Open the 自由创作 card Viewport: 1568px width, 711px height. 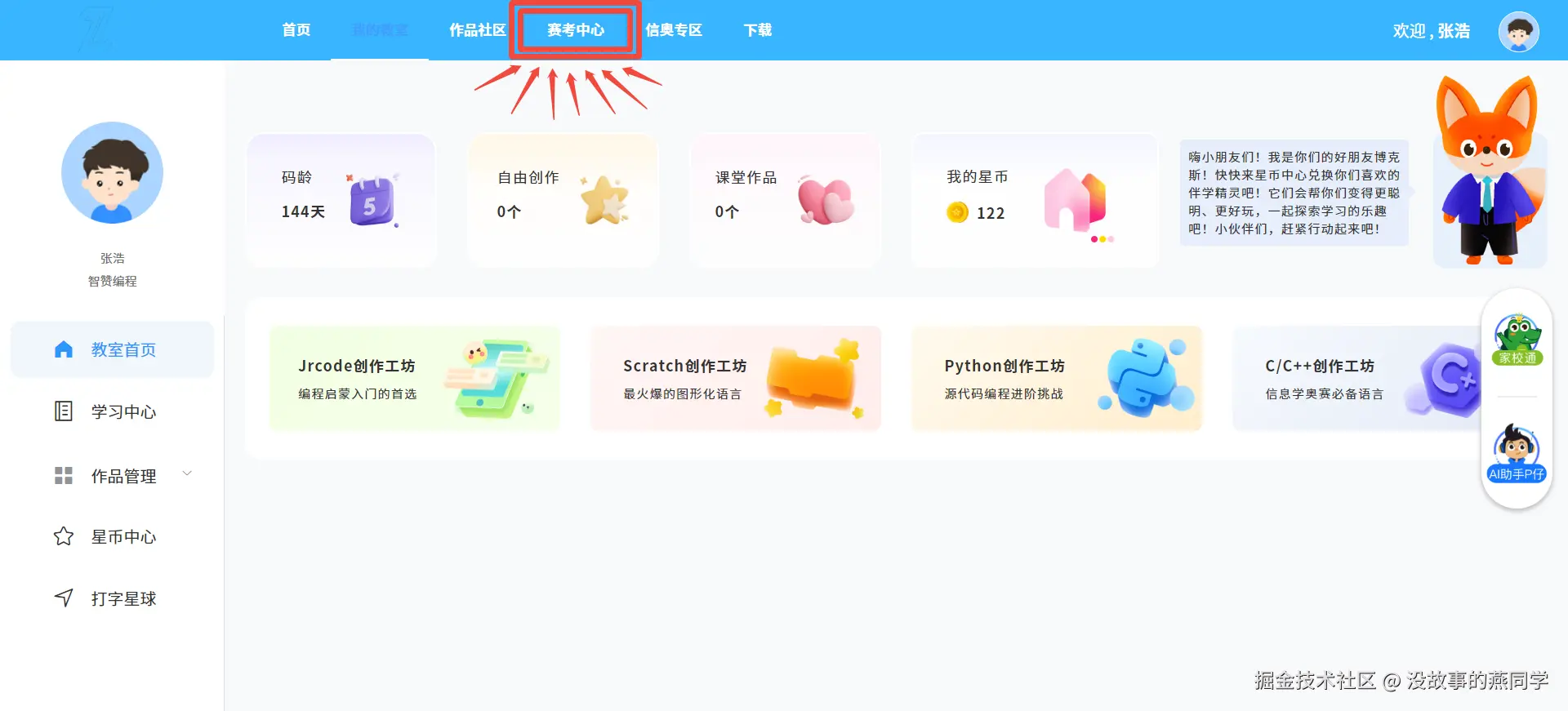tap(563, 200)
